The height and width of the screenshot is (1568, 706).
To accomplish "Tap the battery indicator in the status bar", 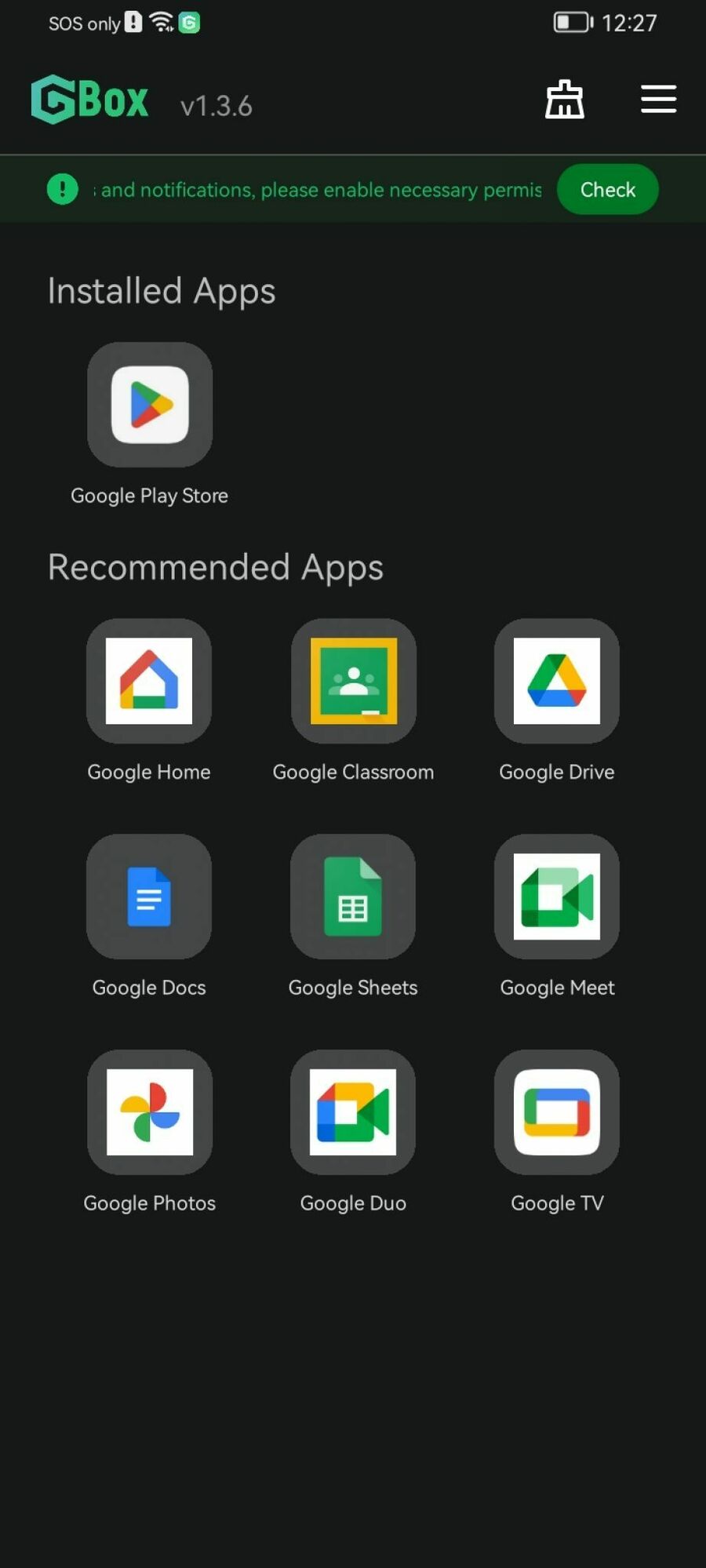I will pos(572,22).
